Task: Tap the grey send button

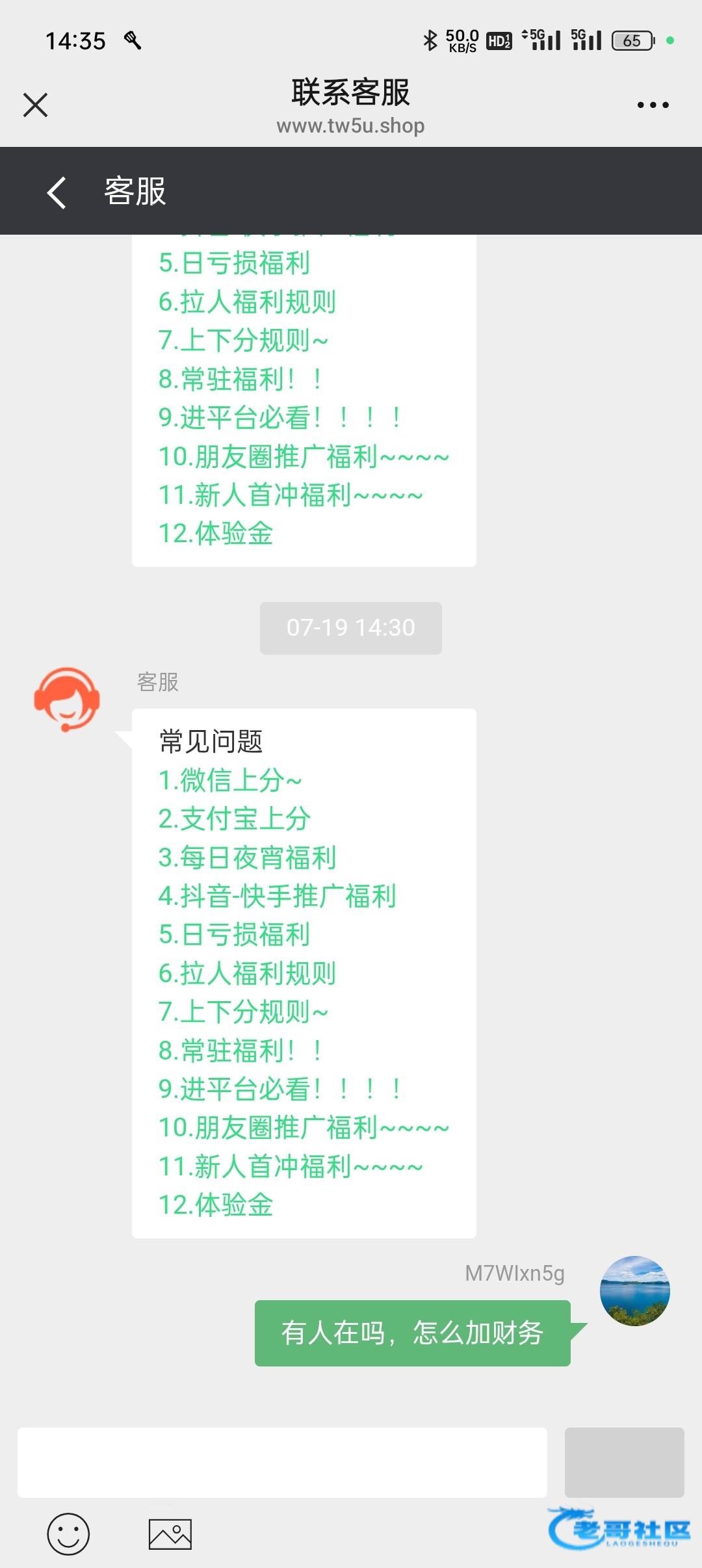Action: click(x=624, y=1463)
